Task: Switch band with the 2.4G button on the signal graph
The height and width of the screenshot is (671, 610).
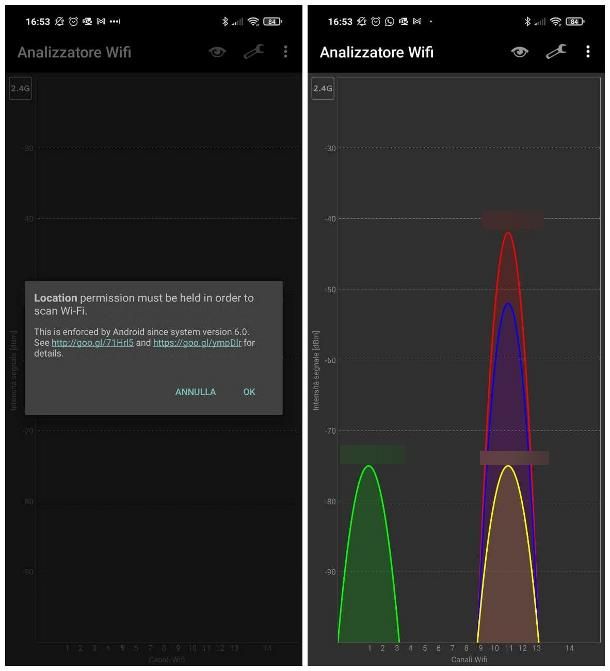Action: click(323, 89)
